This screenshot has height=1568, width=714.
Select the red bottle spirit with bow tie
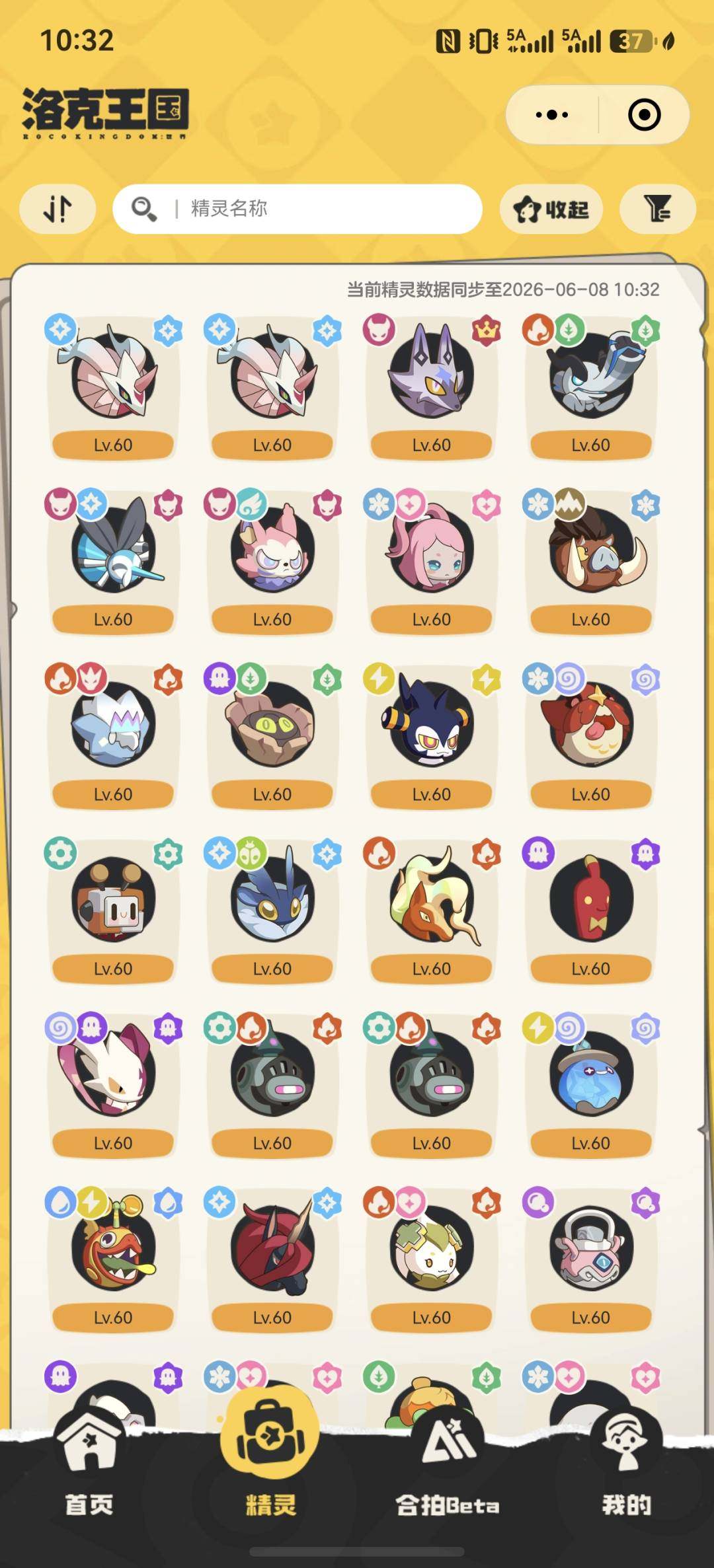591,911
